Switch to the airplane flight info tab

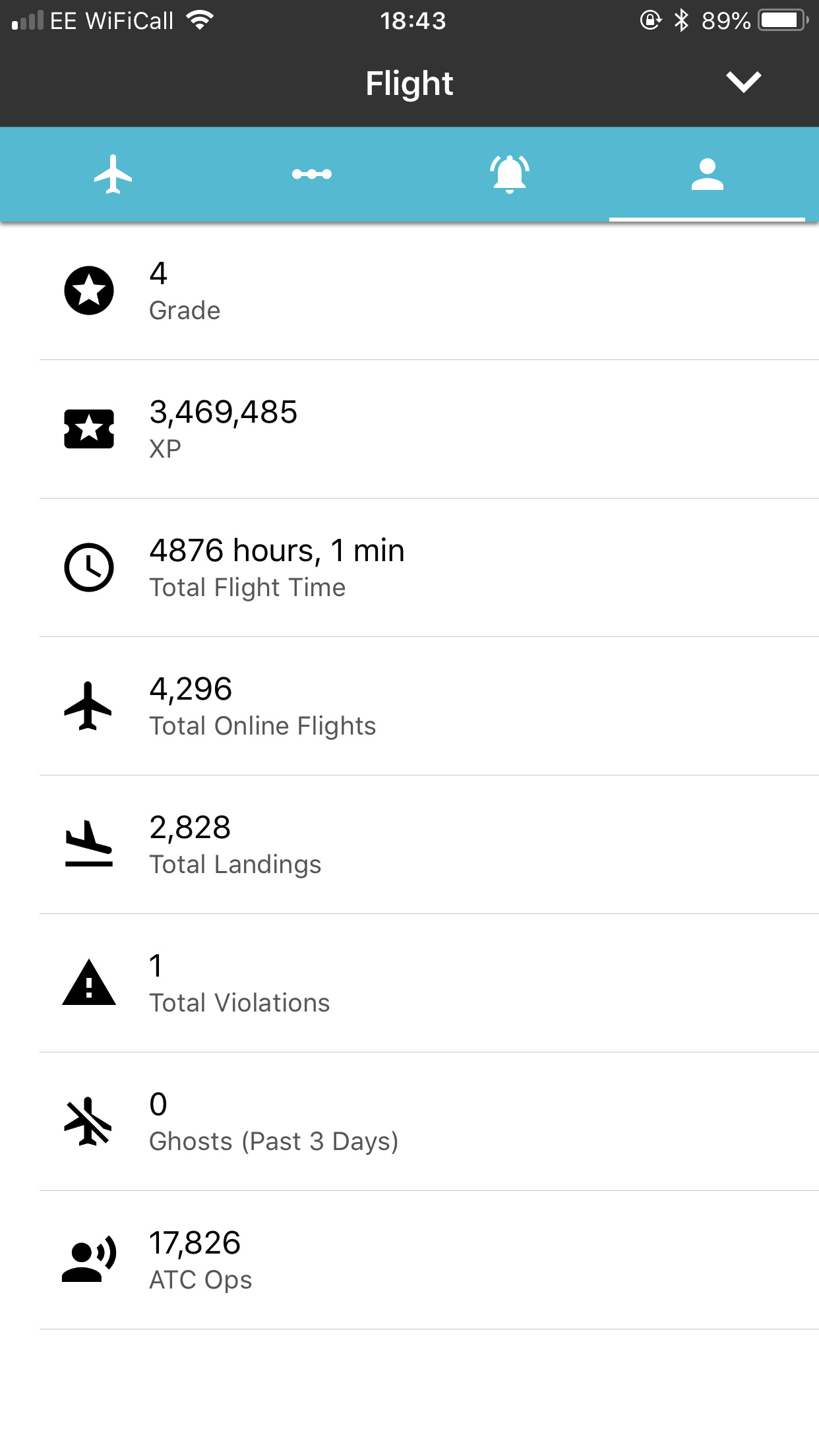point(113,174)
